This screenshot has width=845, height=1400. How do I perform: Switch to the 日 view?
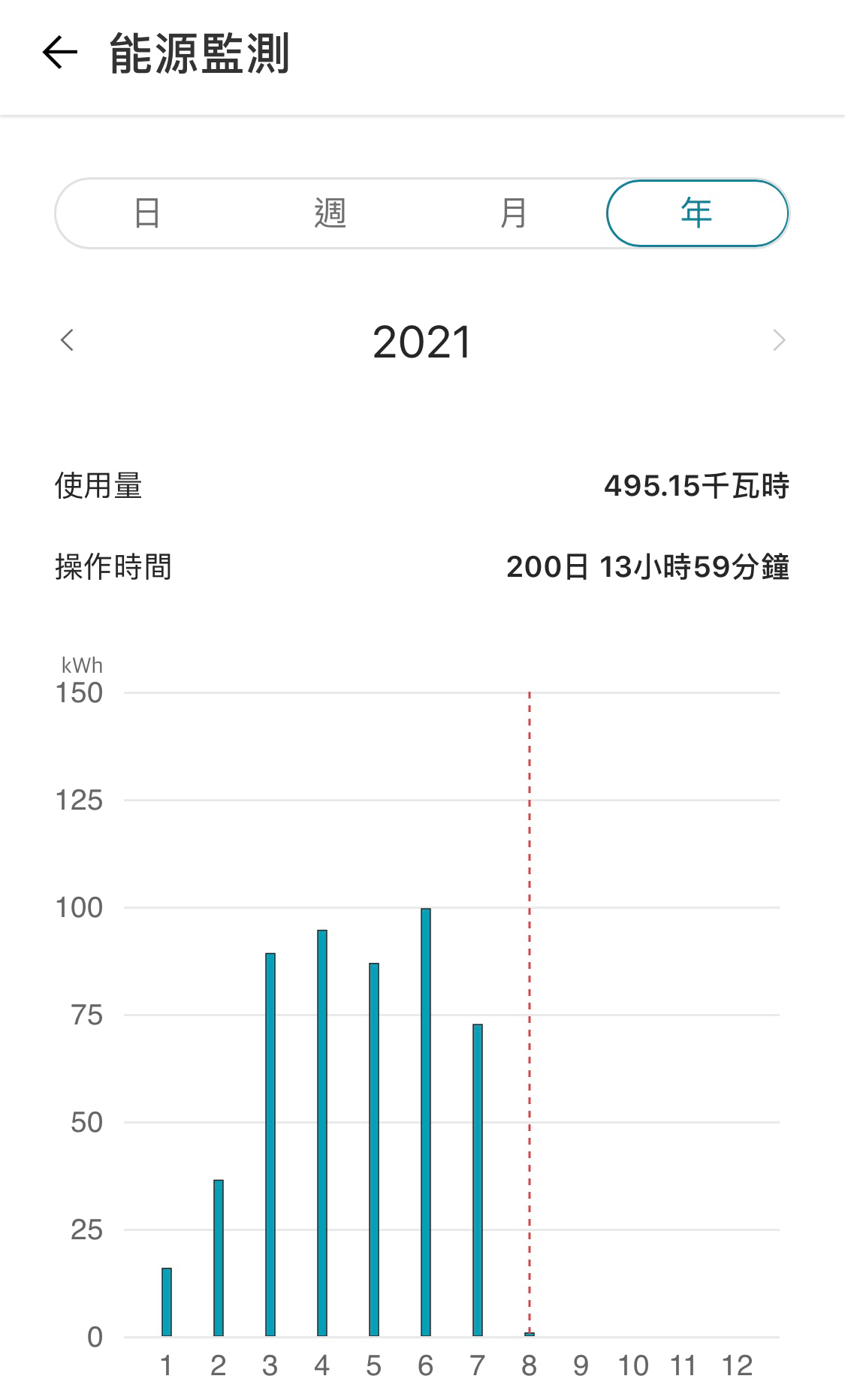147,213
